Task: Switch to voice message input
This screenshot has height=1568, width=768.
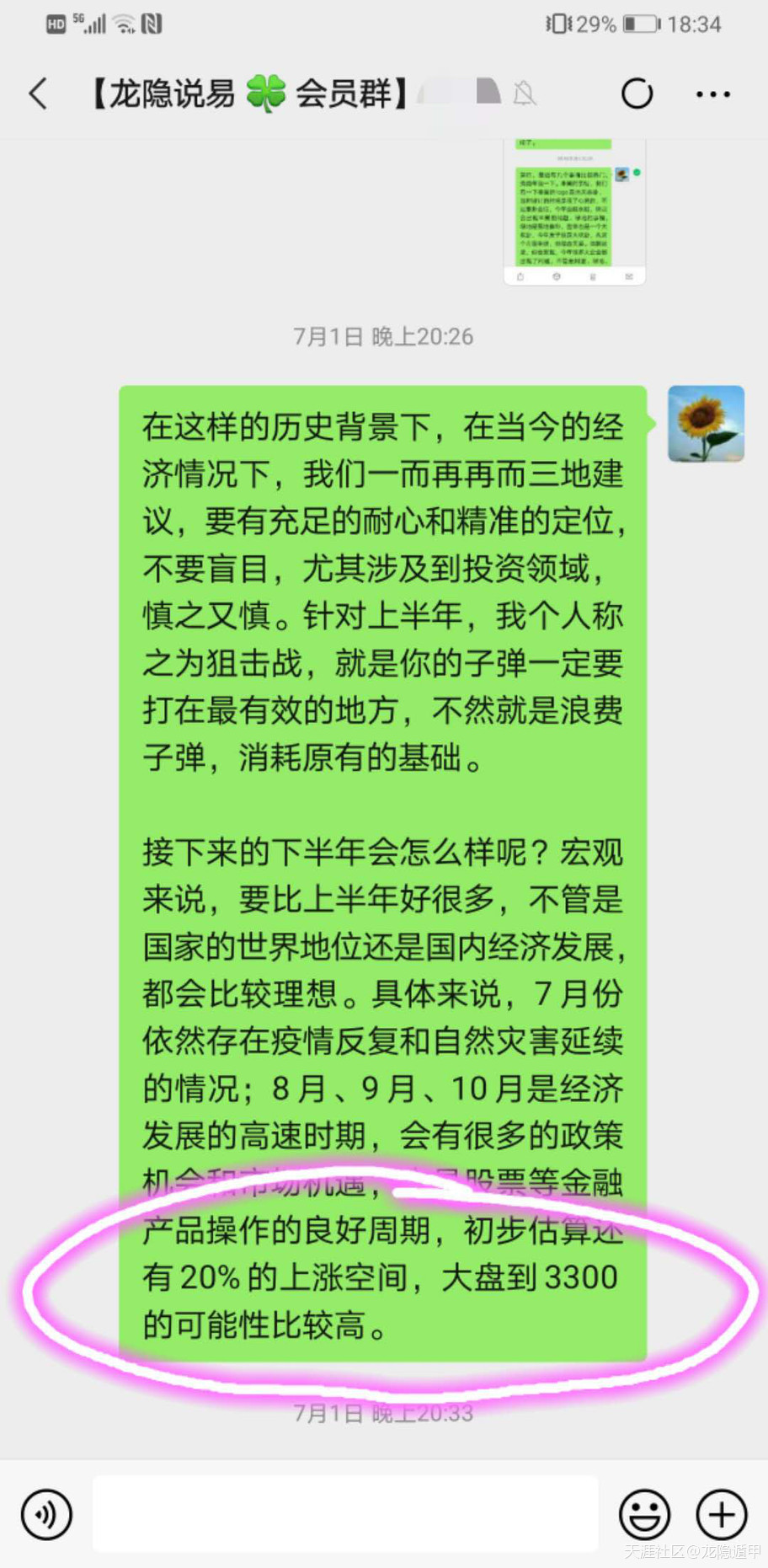Action: (47, 1514)
